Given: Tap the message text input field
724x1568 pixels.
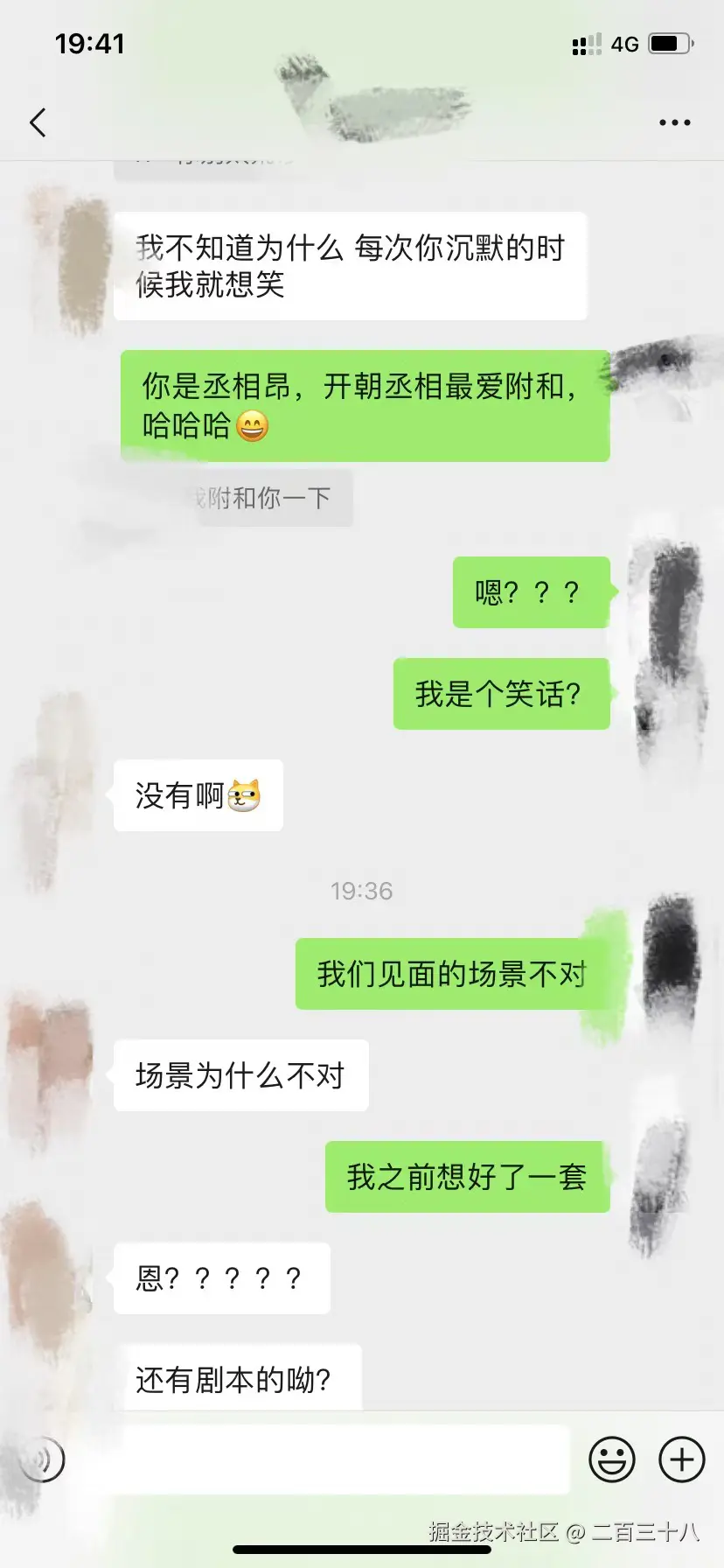Looking at the screenshot, I should coord(345,1459).
